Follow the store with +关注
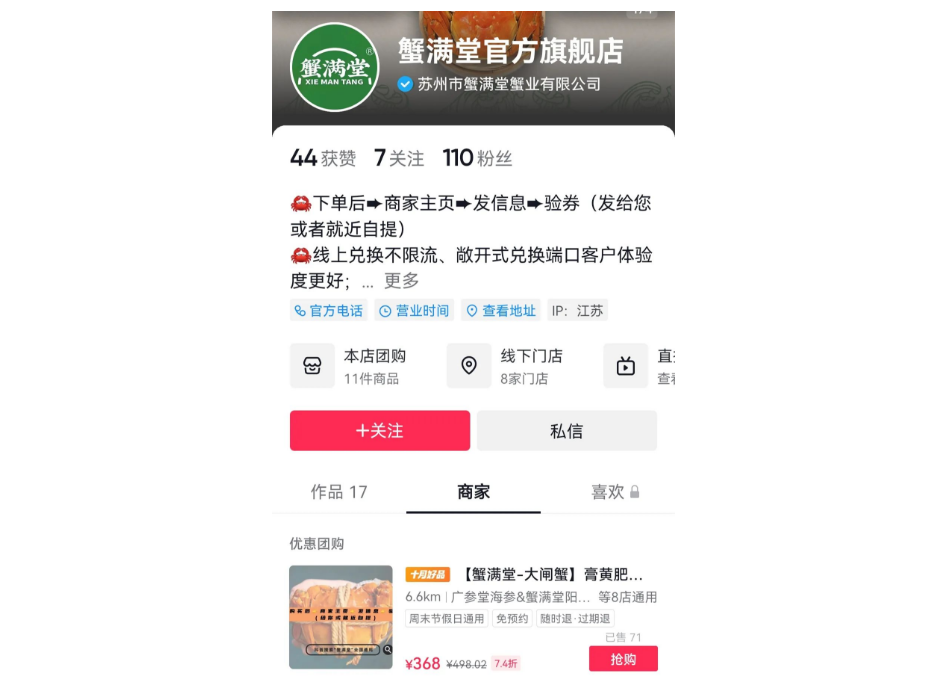 (x=379, y=431)
